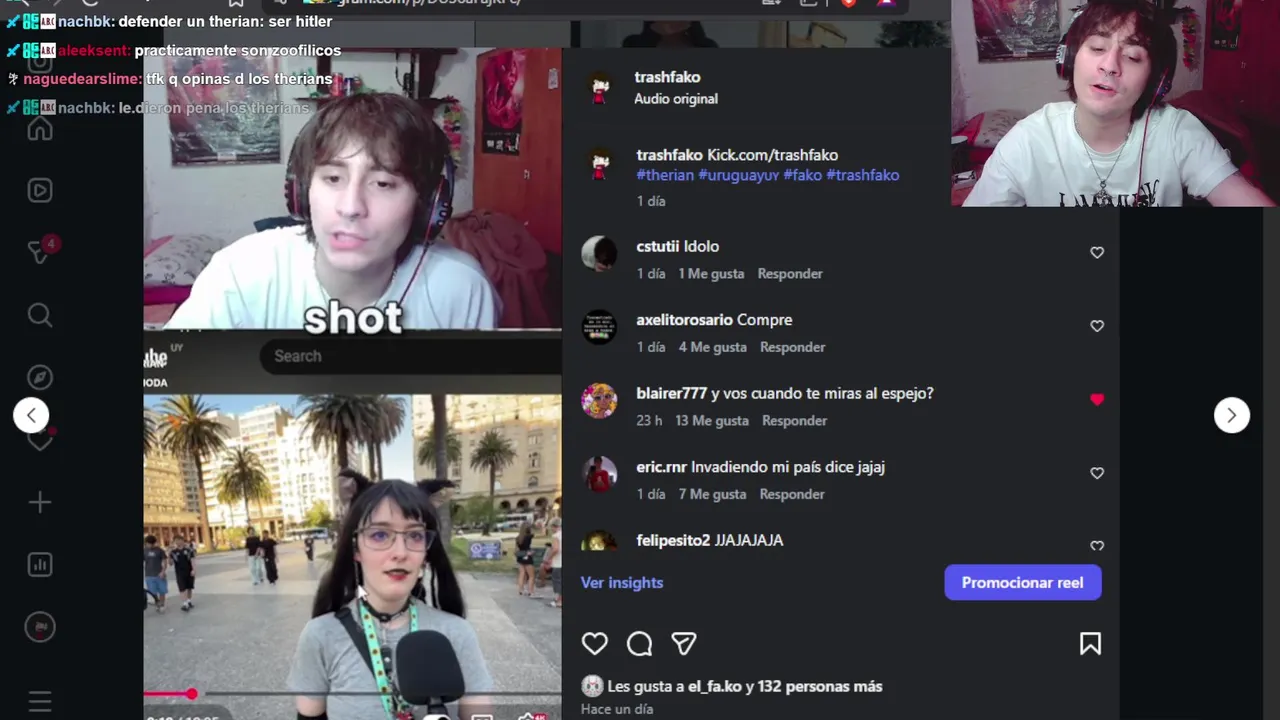Reply to blairer777's comment
Image resolution: width=1280 pixels, height=720 pixels.
[794, 421]
